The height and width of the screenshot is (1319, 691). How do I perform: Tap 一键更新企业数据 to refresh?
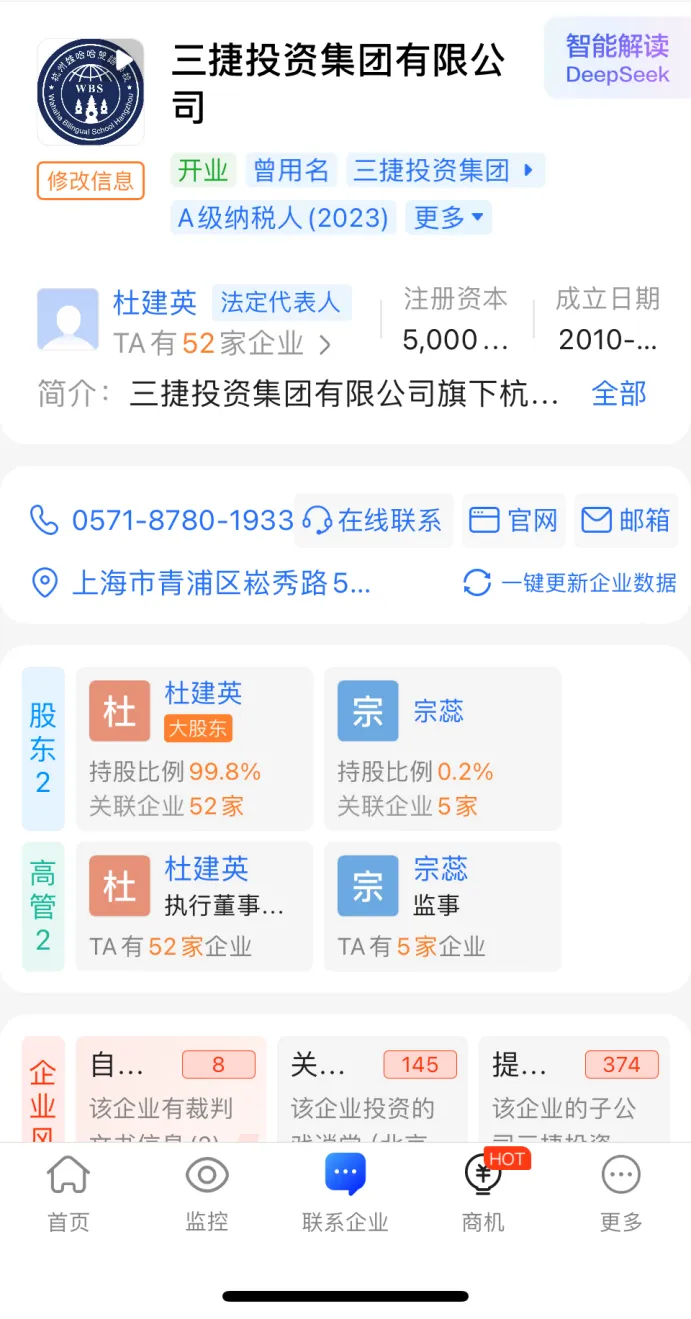[570, 583]
